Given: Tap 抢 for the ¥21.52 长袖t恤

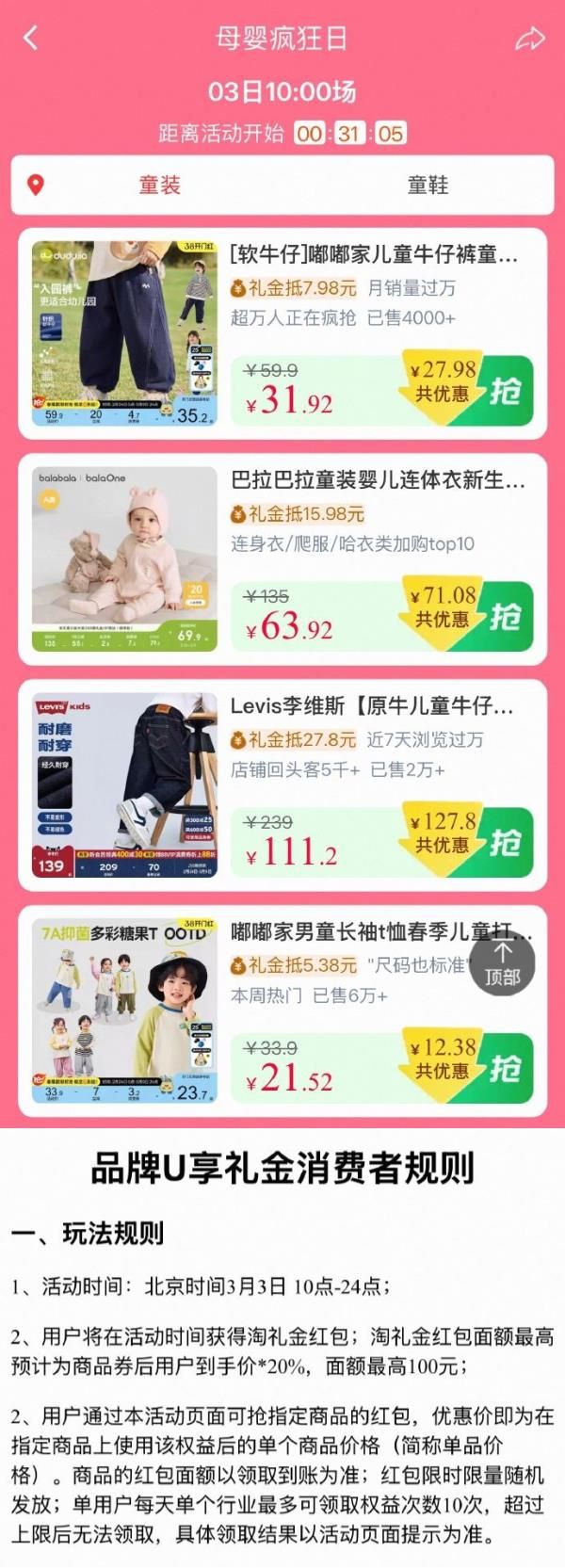Looking at the screenshot, I should (506, 1069).
